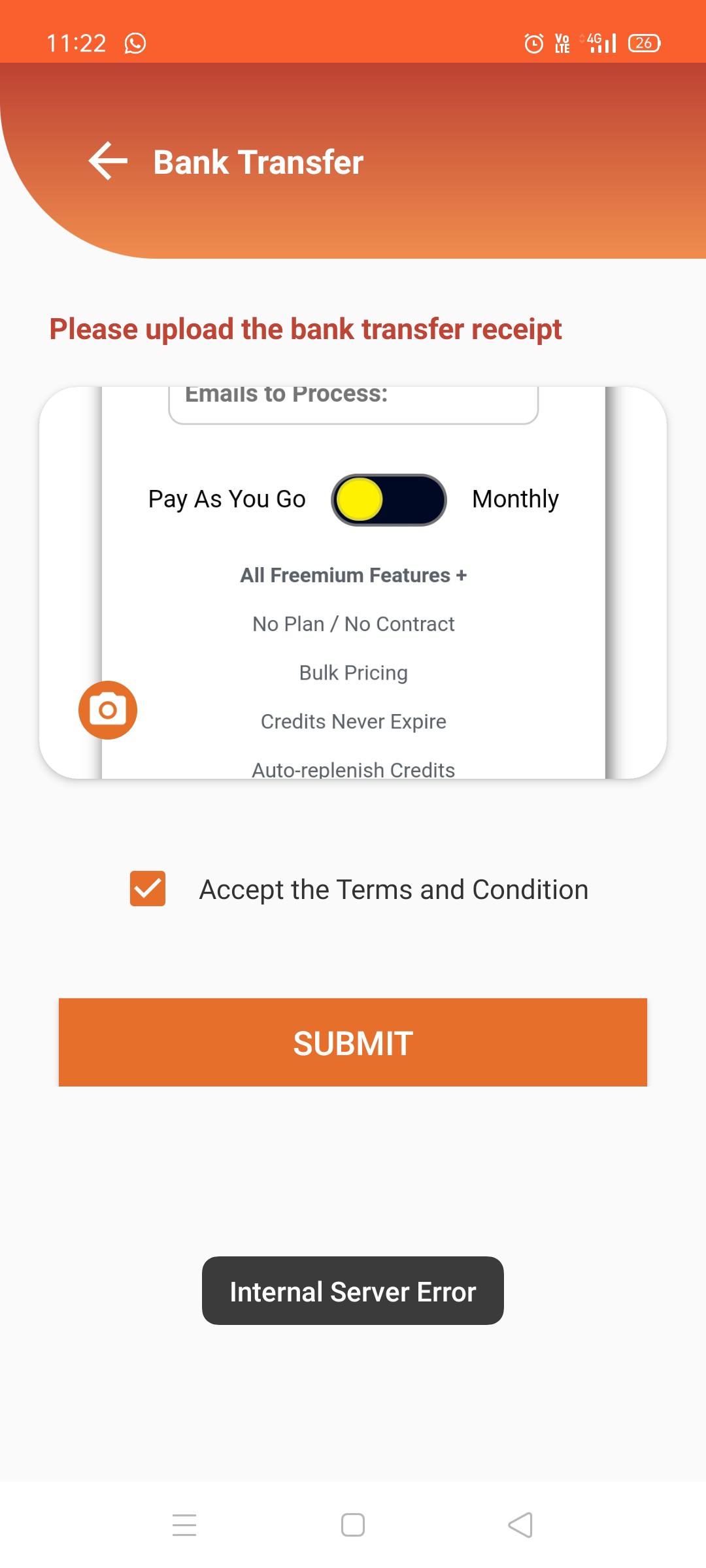Screen dimensions: 706x1568
Task: Open the uploaded receipt image preview
Action: point(353,581)
